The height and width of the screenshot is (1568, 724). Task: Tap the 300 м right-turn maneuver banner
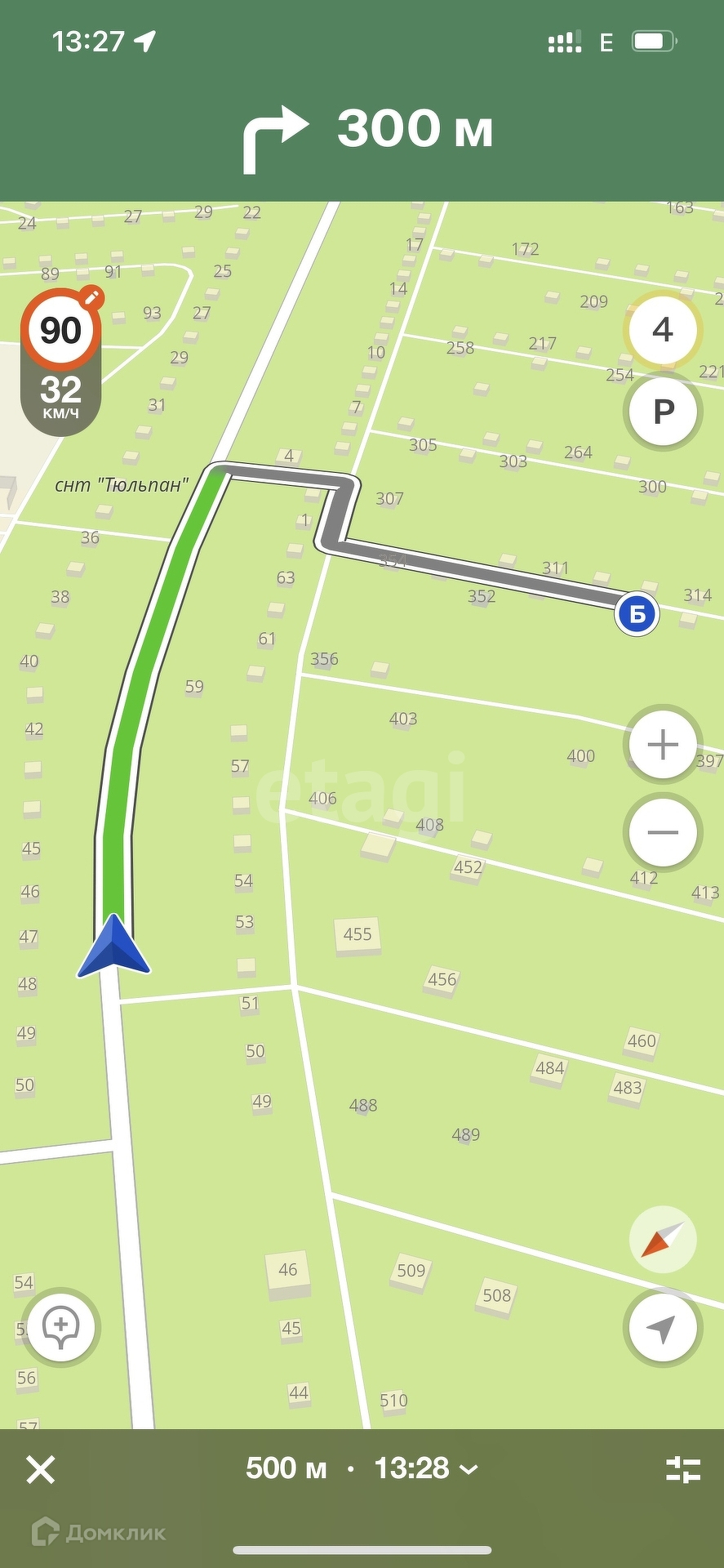[367, 131]
